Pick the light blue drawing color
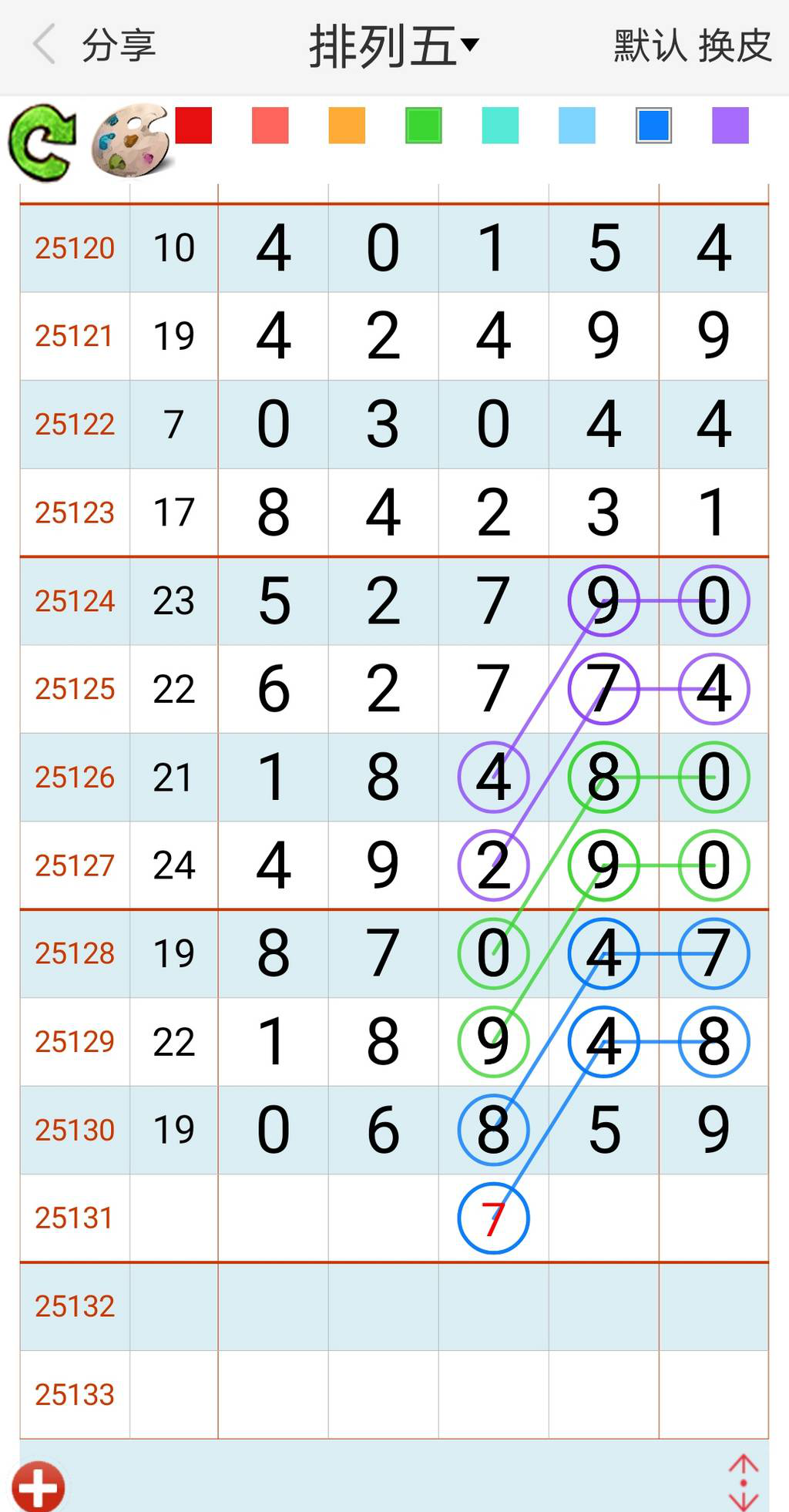 coord(575,128)
